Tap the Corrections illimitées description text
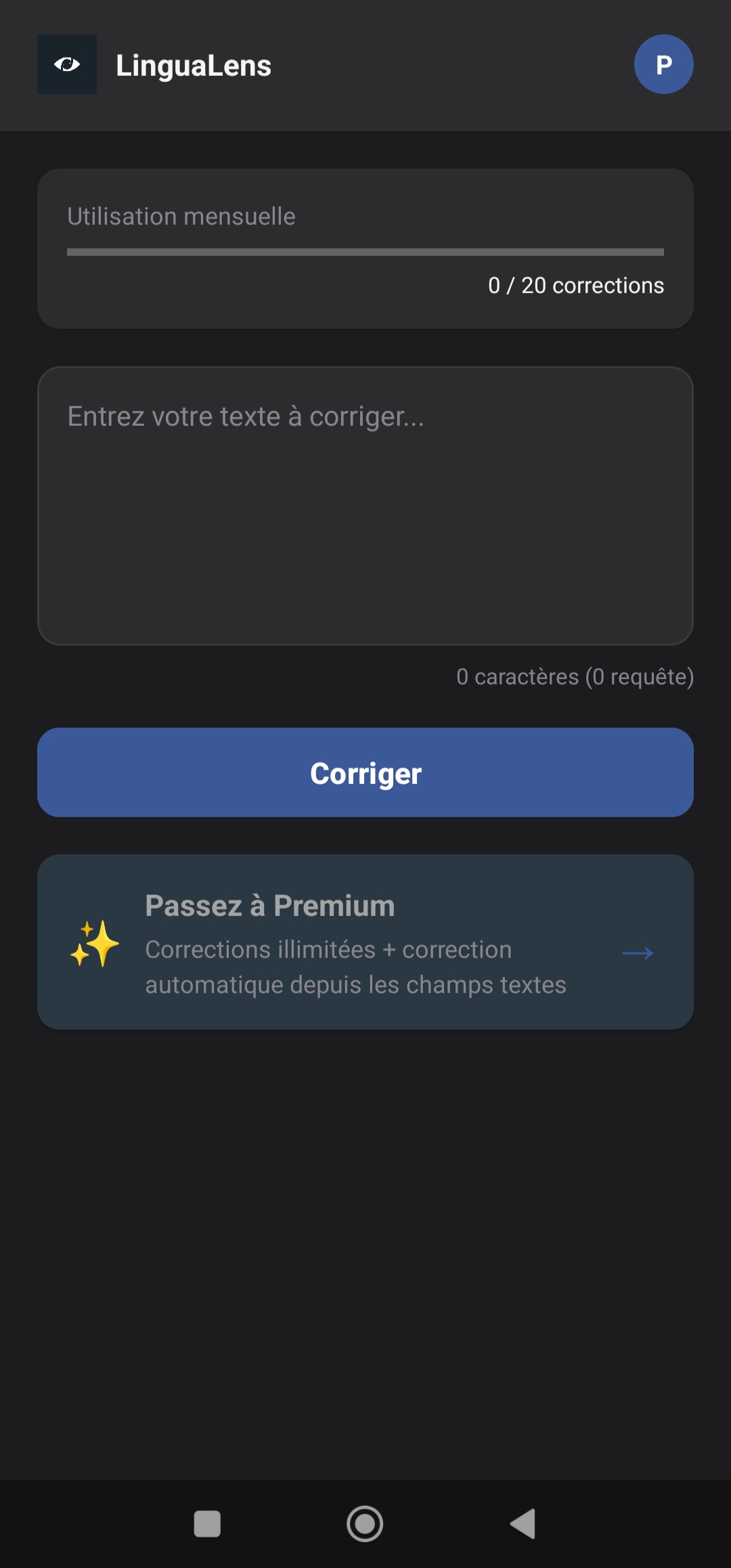This screenshot has width=731, height=1568. [x=356, y=967]
